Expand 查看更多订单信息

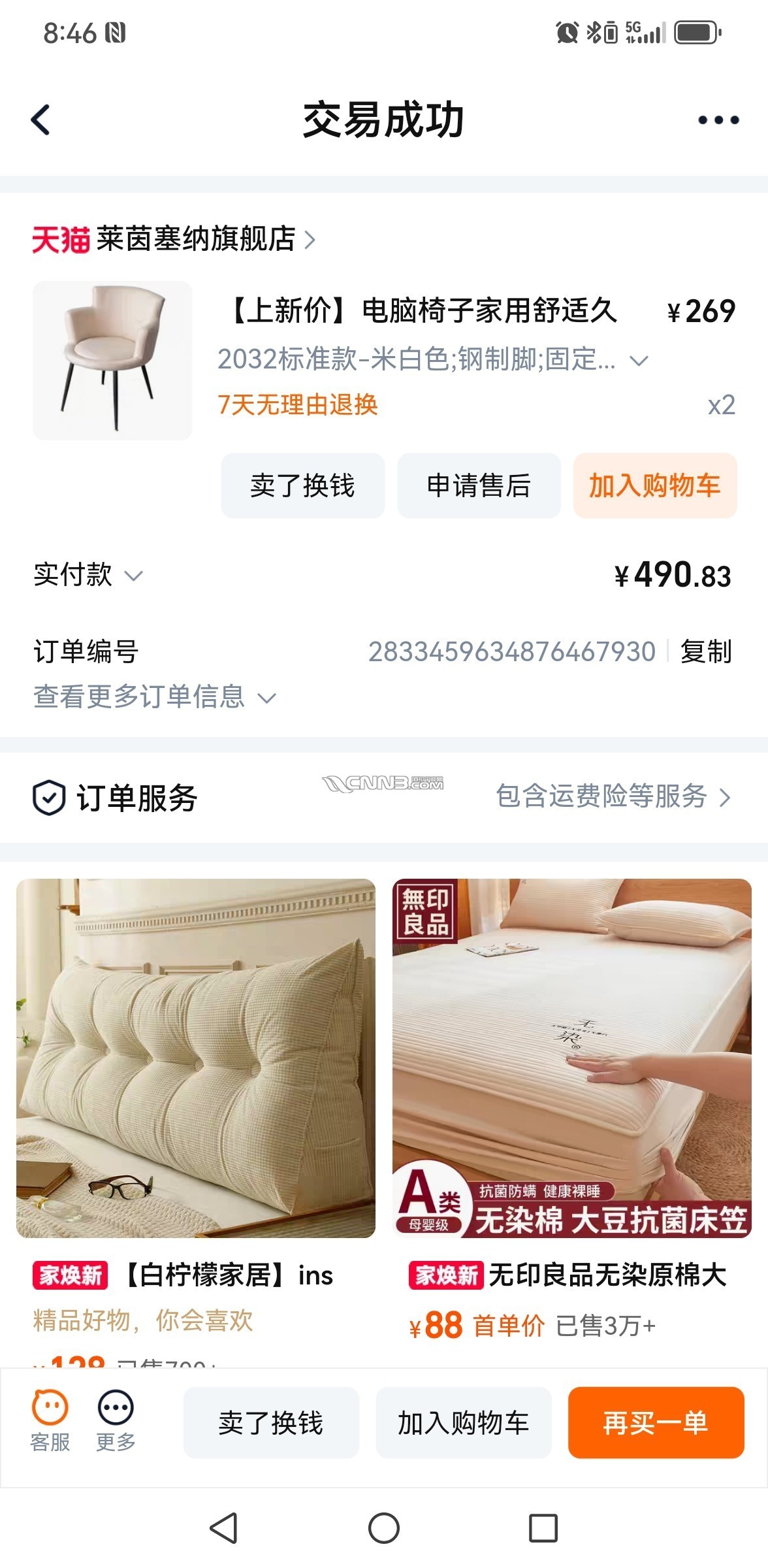[155, 697]
